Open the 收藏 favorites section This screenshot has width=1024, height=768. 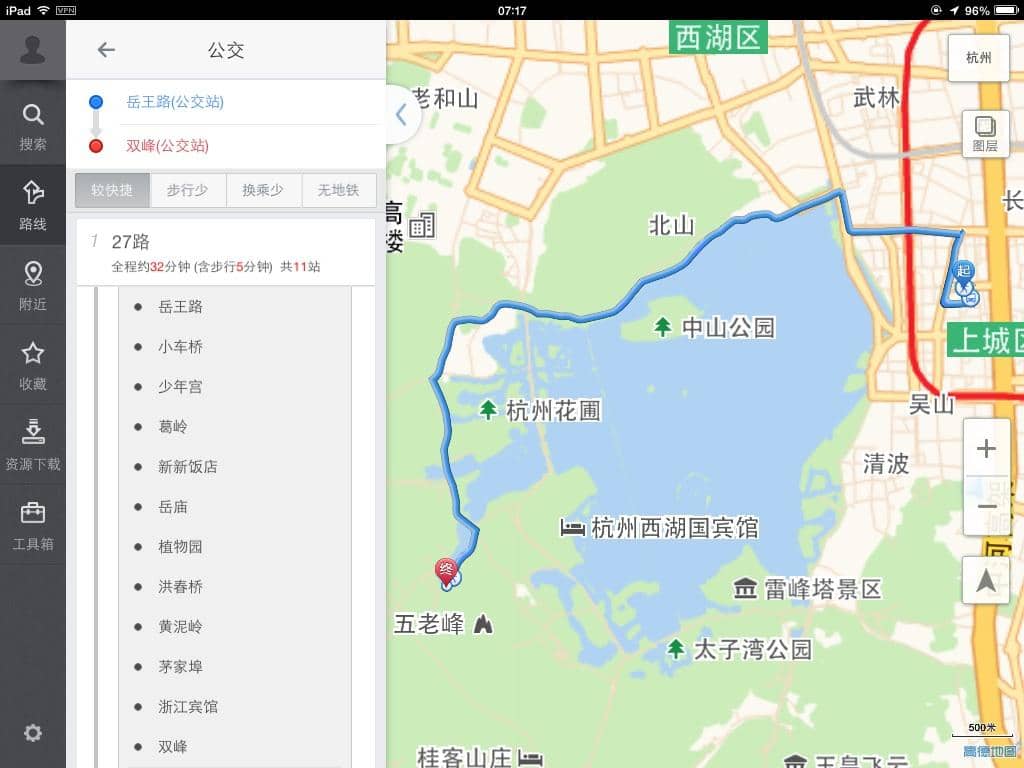pyautogui.click(x=33, y=366)
